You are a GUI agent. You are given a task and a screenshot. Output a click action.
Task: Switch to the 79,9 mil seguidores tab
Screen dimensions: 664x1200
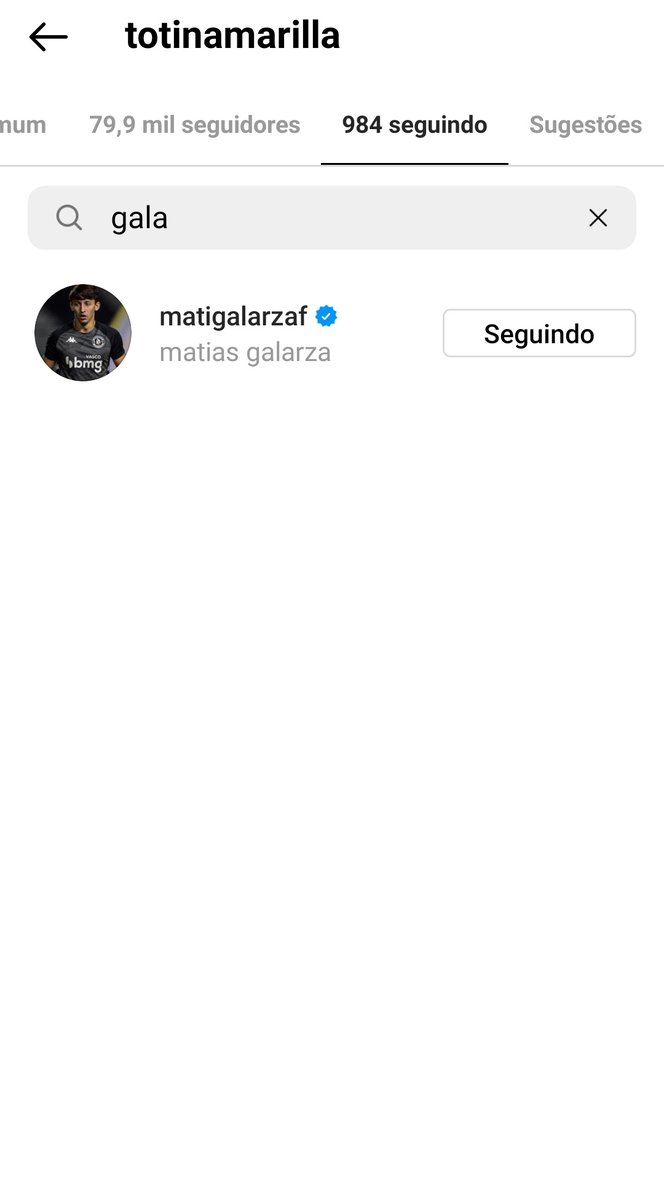(x=194, y=125)
